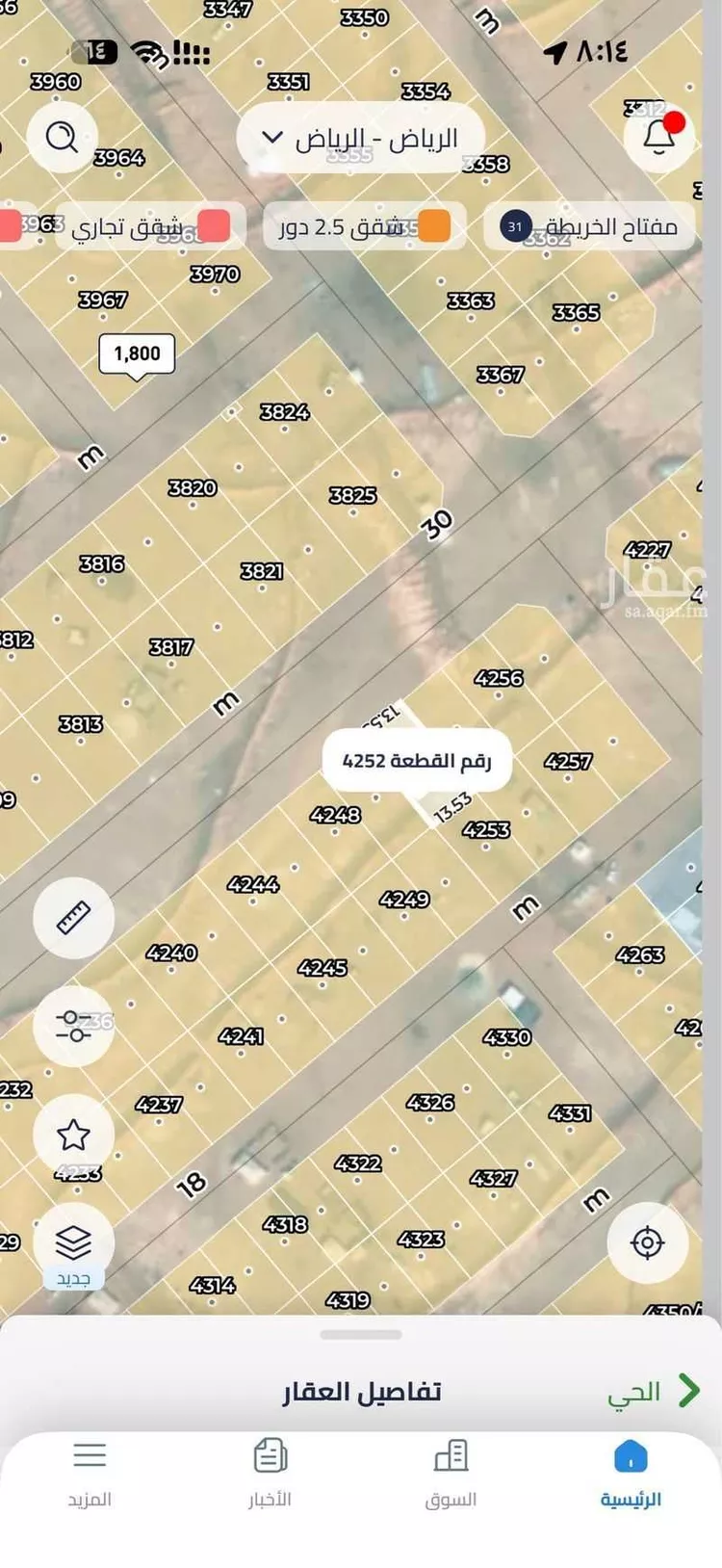The width and height of the screenshot is (722, 1568).
Task: Tap the 1,800 price marker on the map
Action: pyautogui.click(x=137, y=353)
